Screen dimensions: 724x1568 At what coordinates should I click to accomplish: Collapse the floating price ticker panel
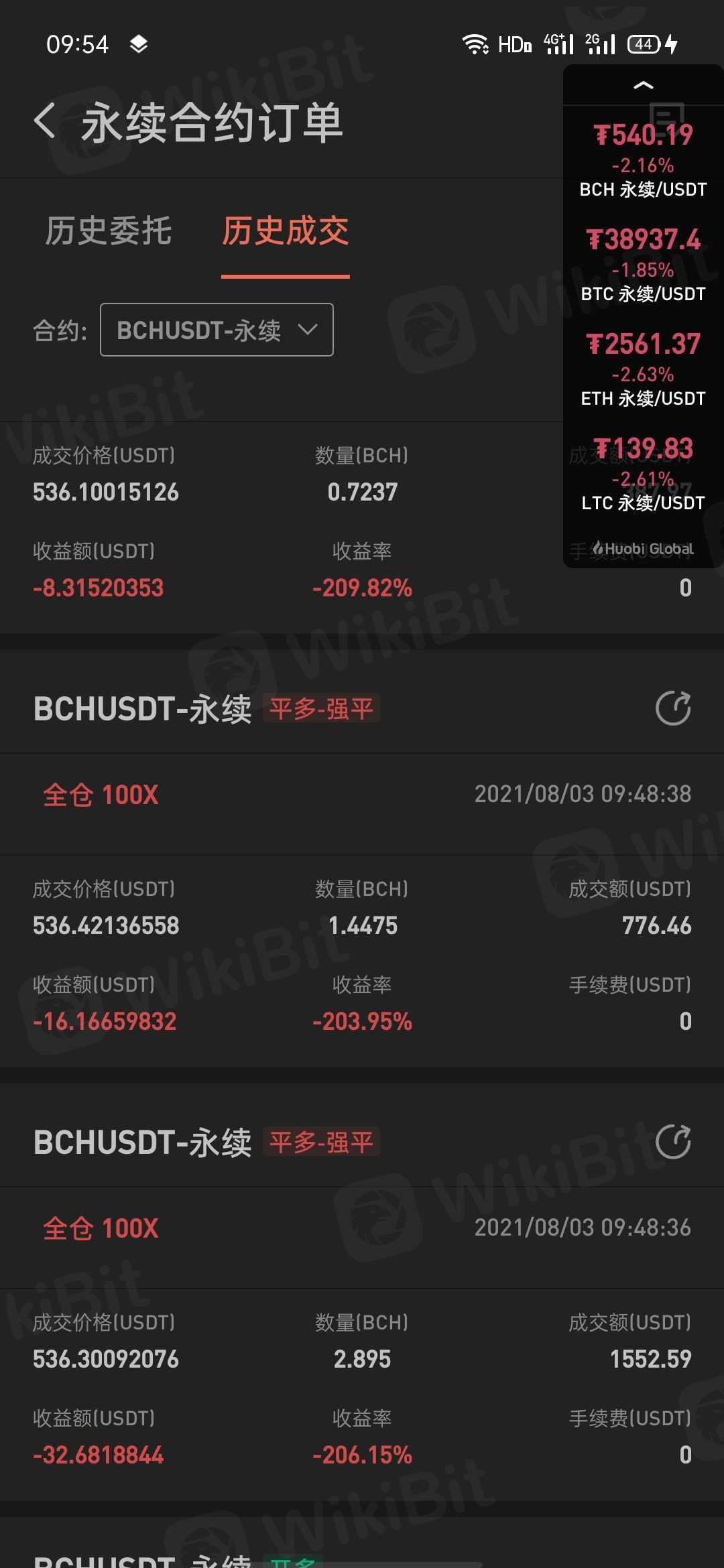coord(643,85)
